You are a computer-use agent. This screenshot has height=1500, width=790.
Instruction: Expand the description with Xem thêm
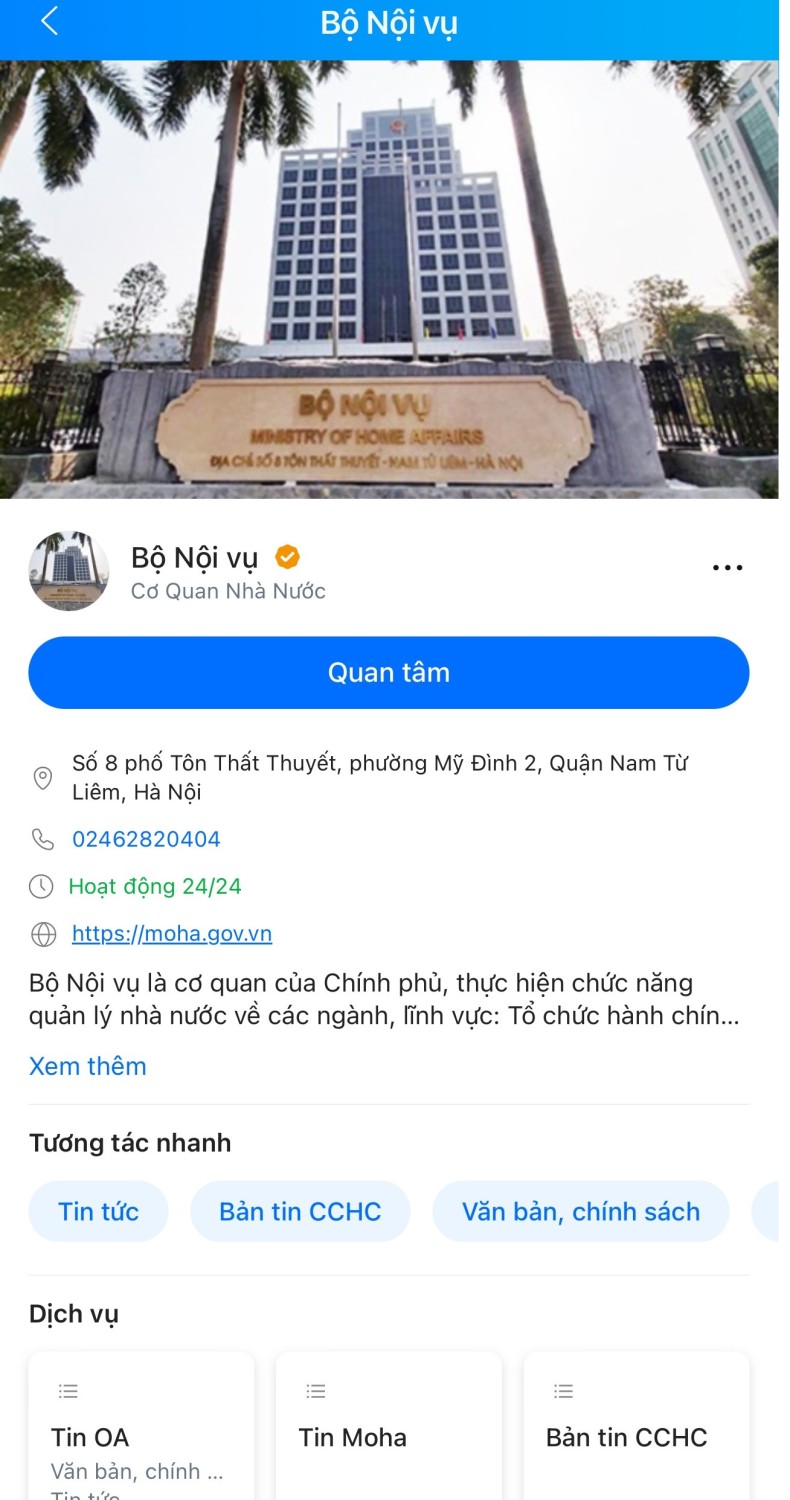tap(88, 1066)
